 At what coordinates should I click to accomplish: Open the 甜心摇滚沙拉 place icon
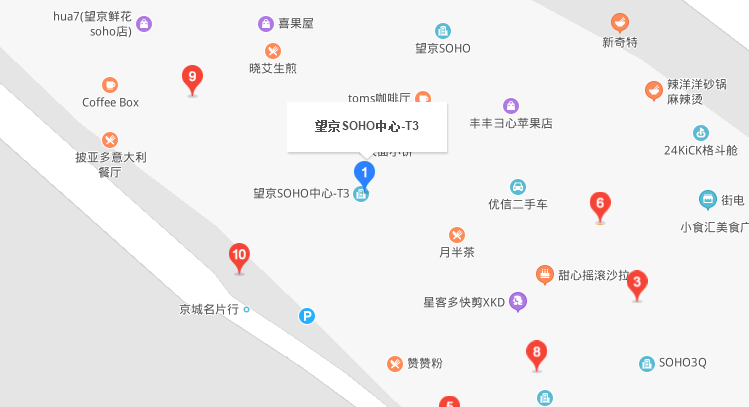tap(545, 274)
